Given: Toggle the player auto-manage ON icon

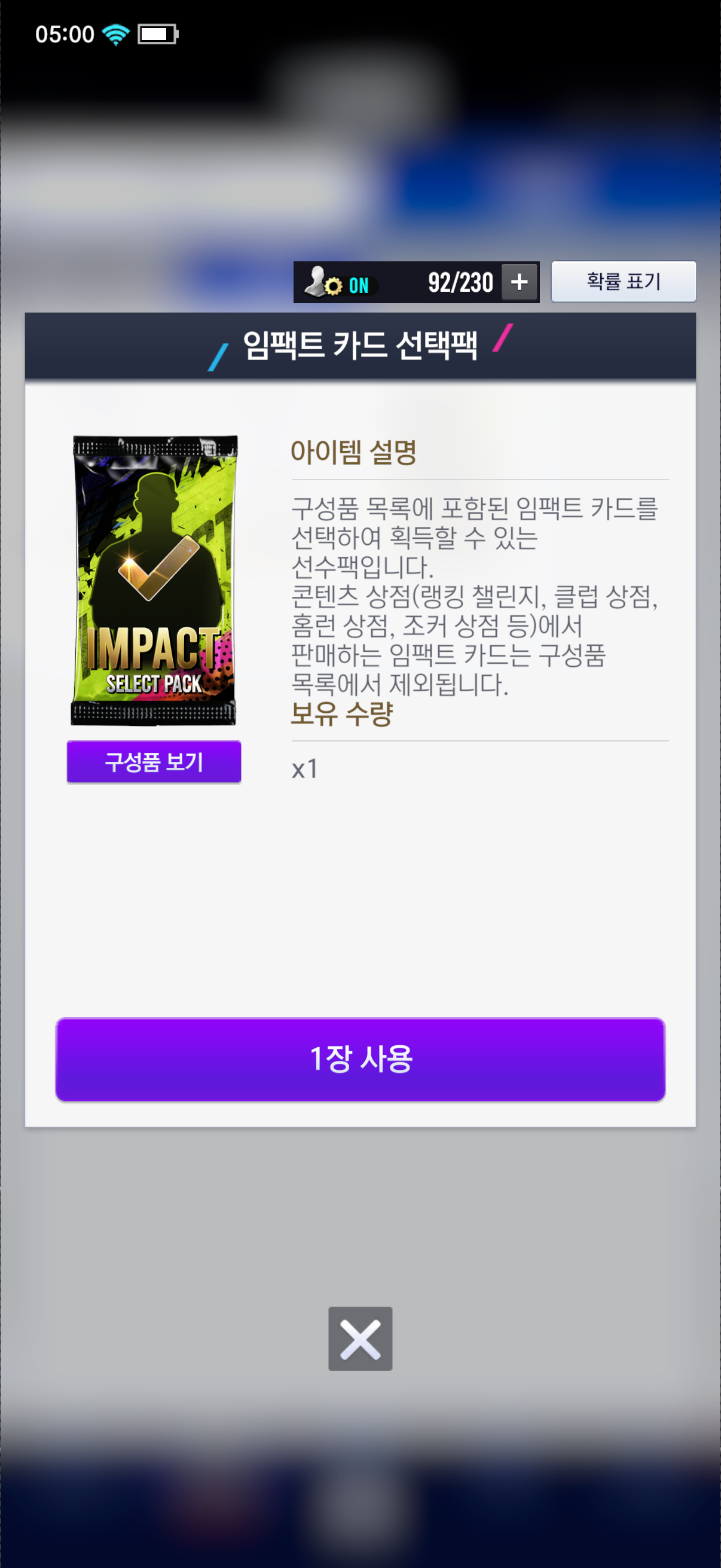Looking at the screenshot, I should pyautogui.click(x=338, y=283).
